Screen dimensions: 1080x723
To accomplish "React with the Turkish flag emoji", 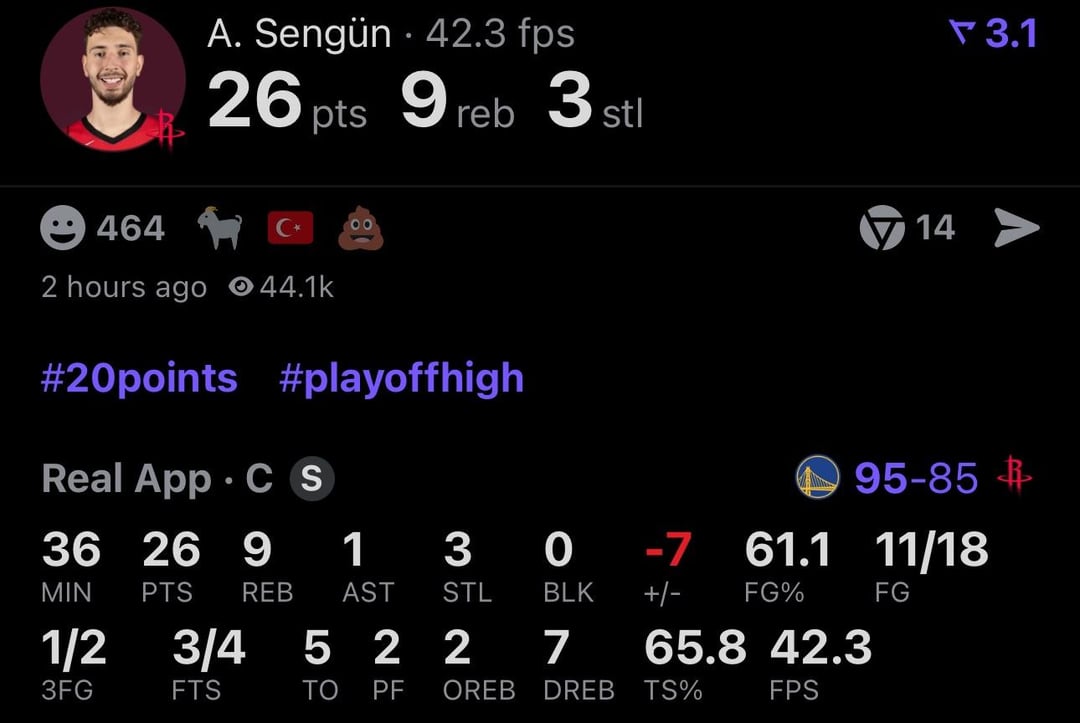I will [290, 229].
